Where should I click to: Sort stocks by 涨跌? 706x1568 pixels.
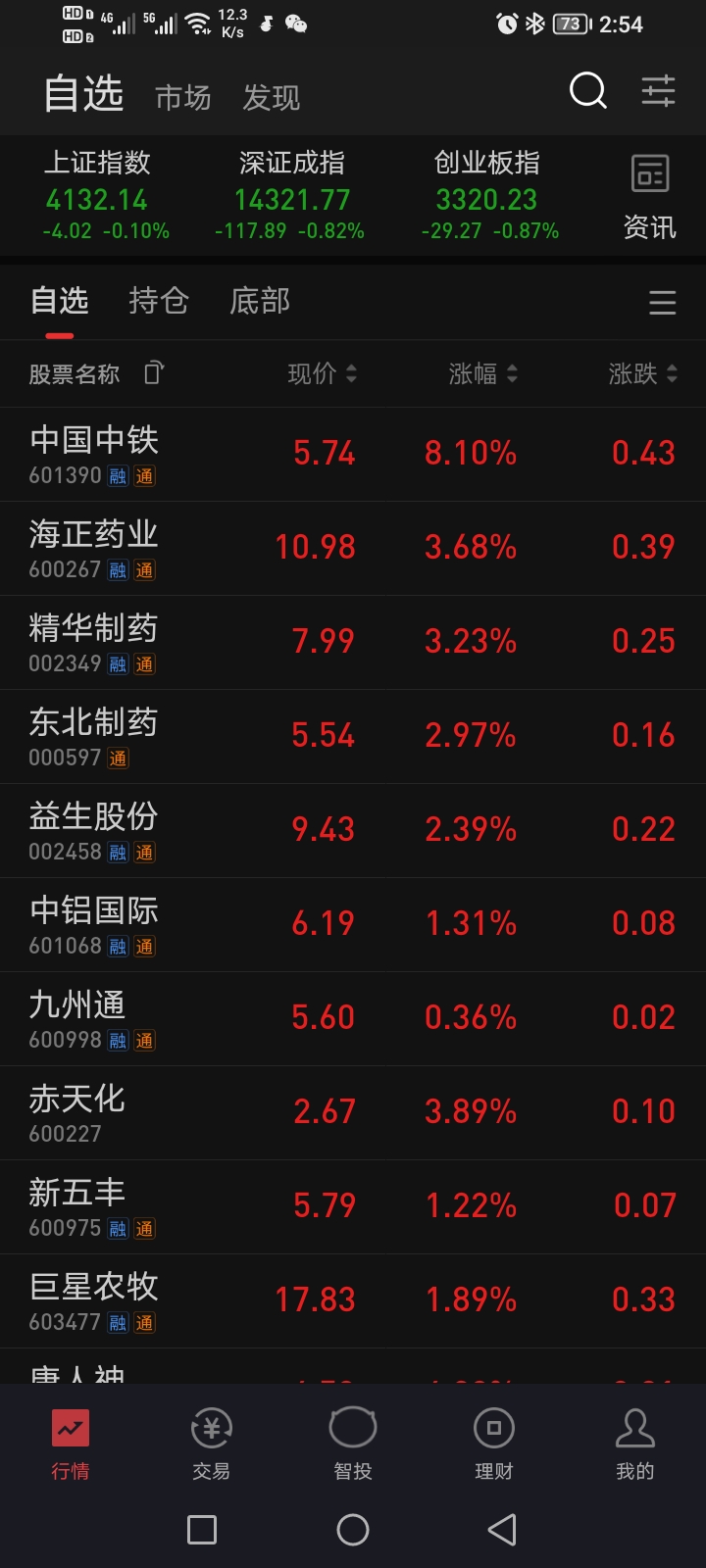pyautogui.click(x=642, y=373)
